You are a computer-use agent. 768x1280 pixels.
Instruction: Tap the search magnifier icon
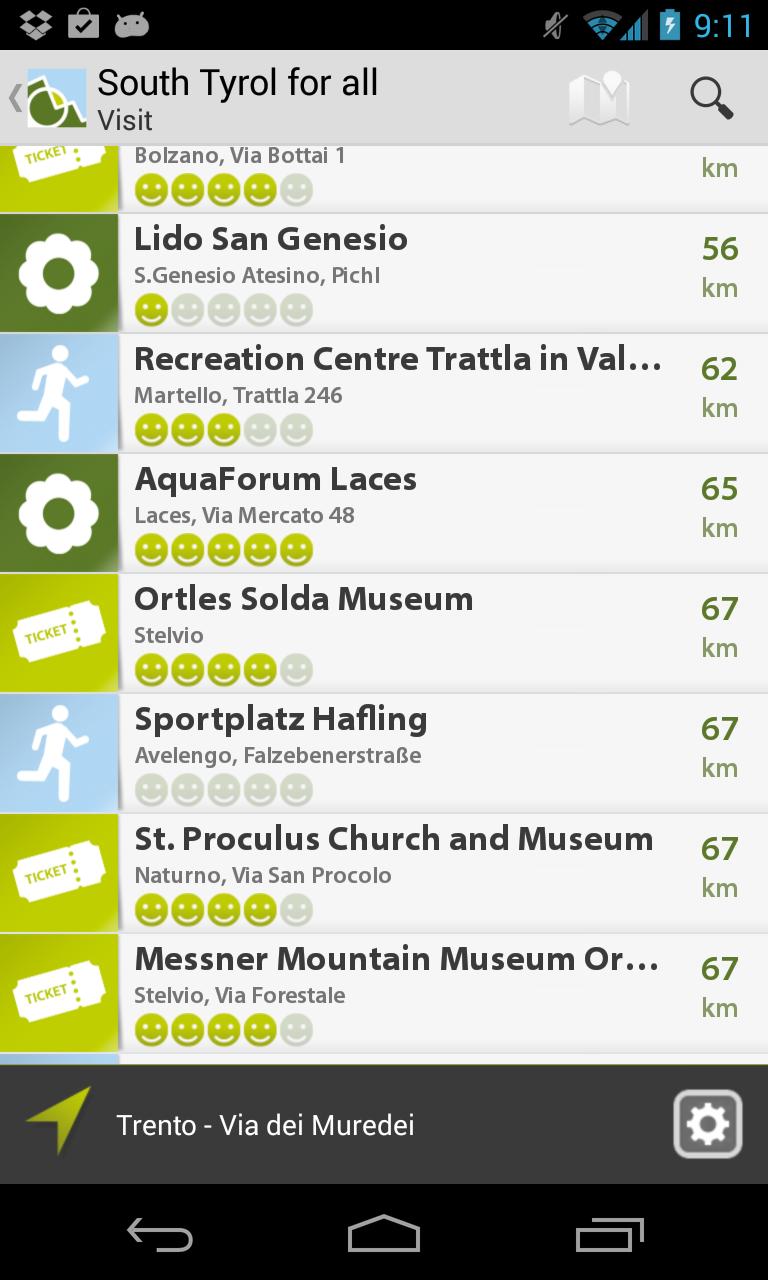point(711,97)
